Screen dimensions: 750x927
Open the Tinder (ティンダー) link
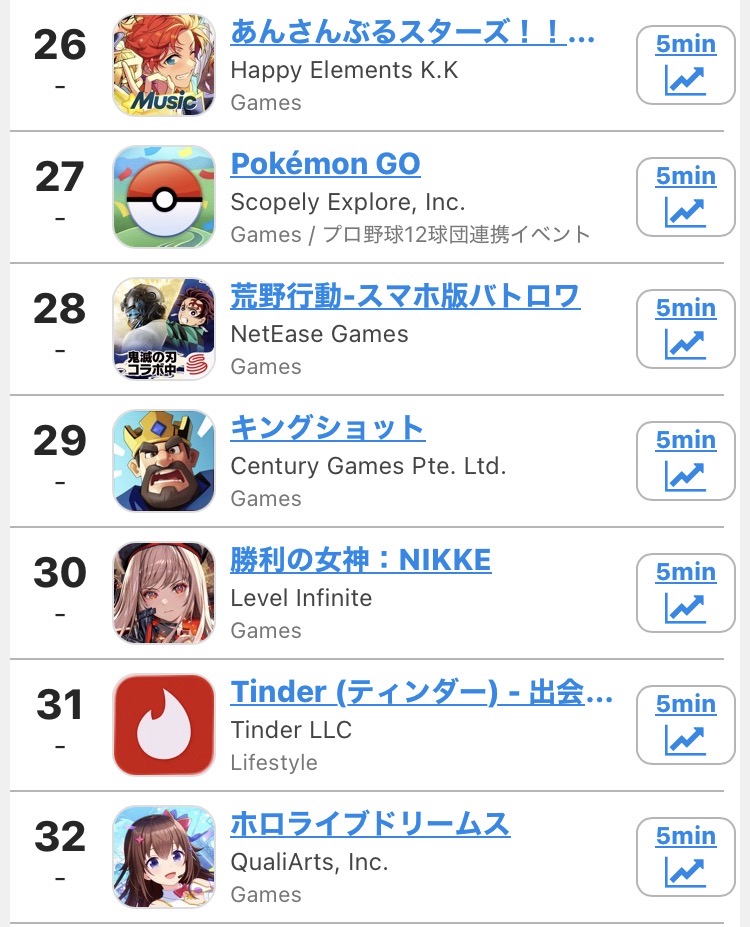pos(421,692)
